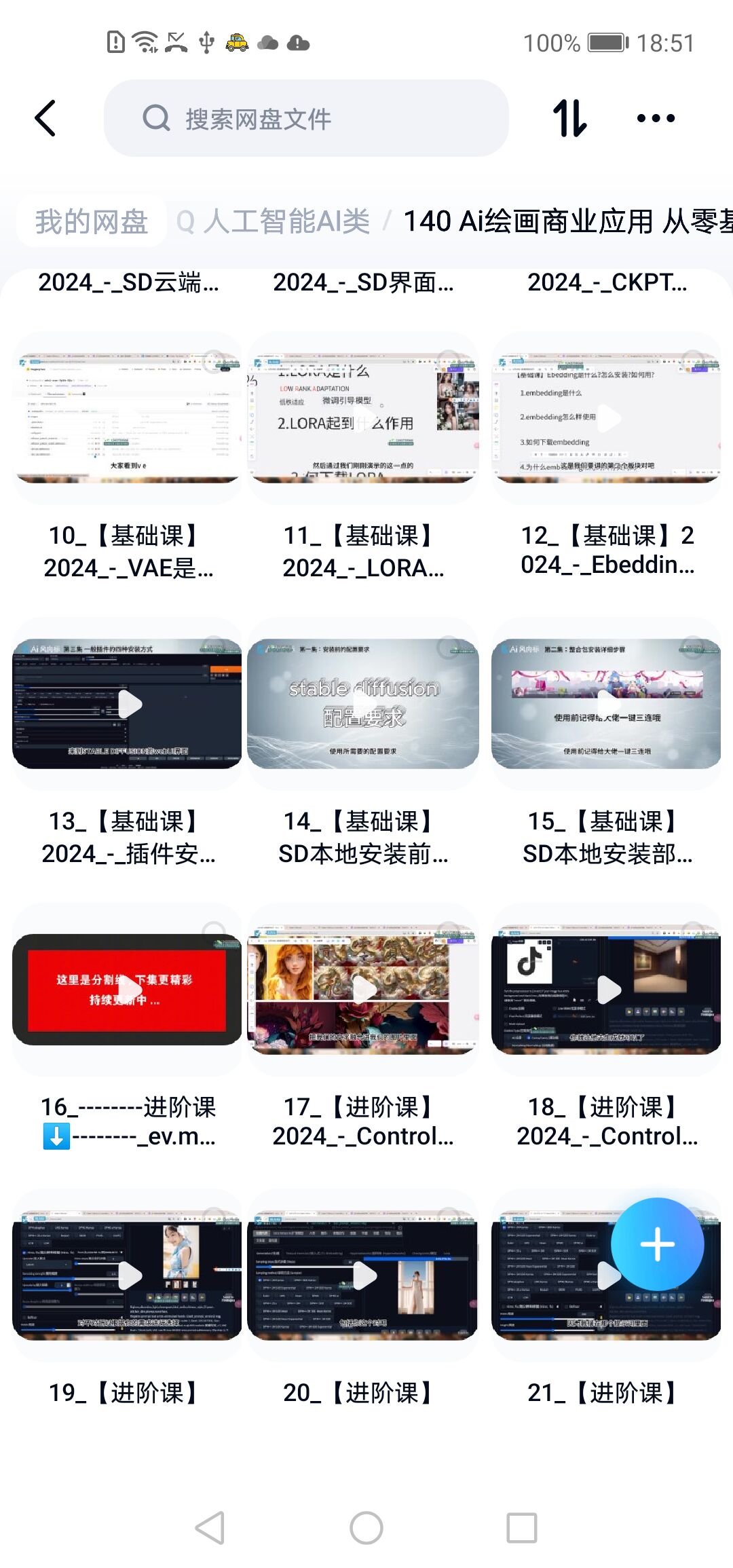Image resolution: width=733 pixels, height=1568 pixels.
Task: Go back using the top-left arrow
Action: pos(45,119)
